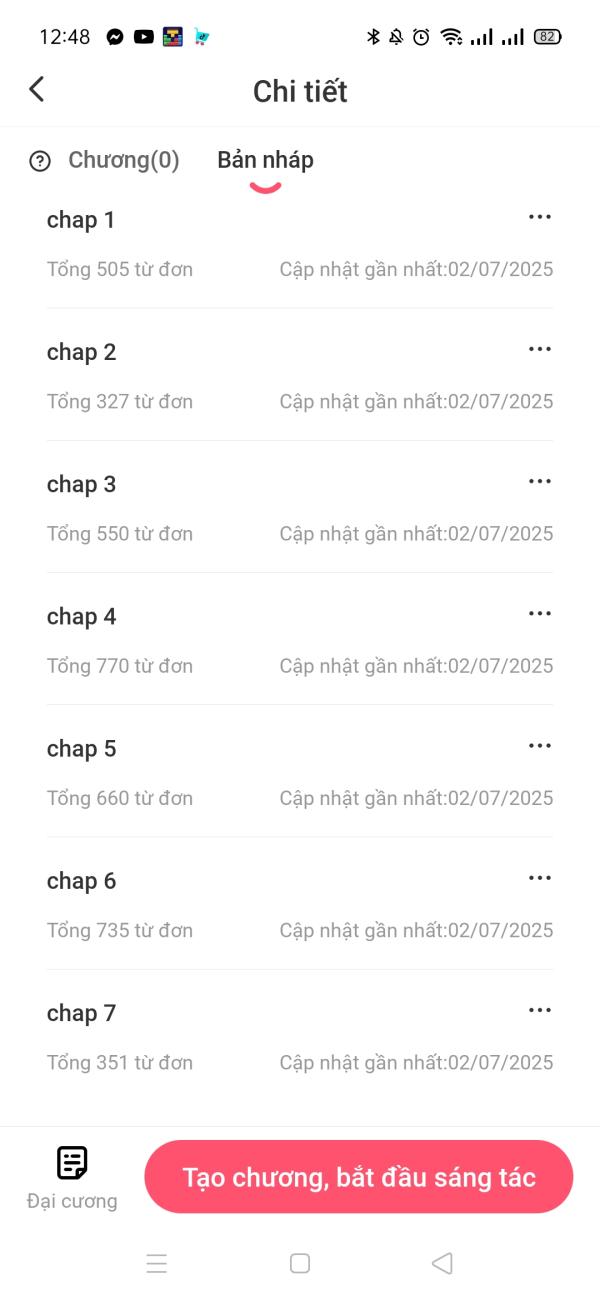Tap the overflow dots beside chap 3
The height and width of the screenshot is (1300, 600).
540,481
